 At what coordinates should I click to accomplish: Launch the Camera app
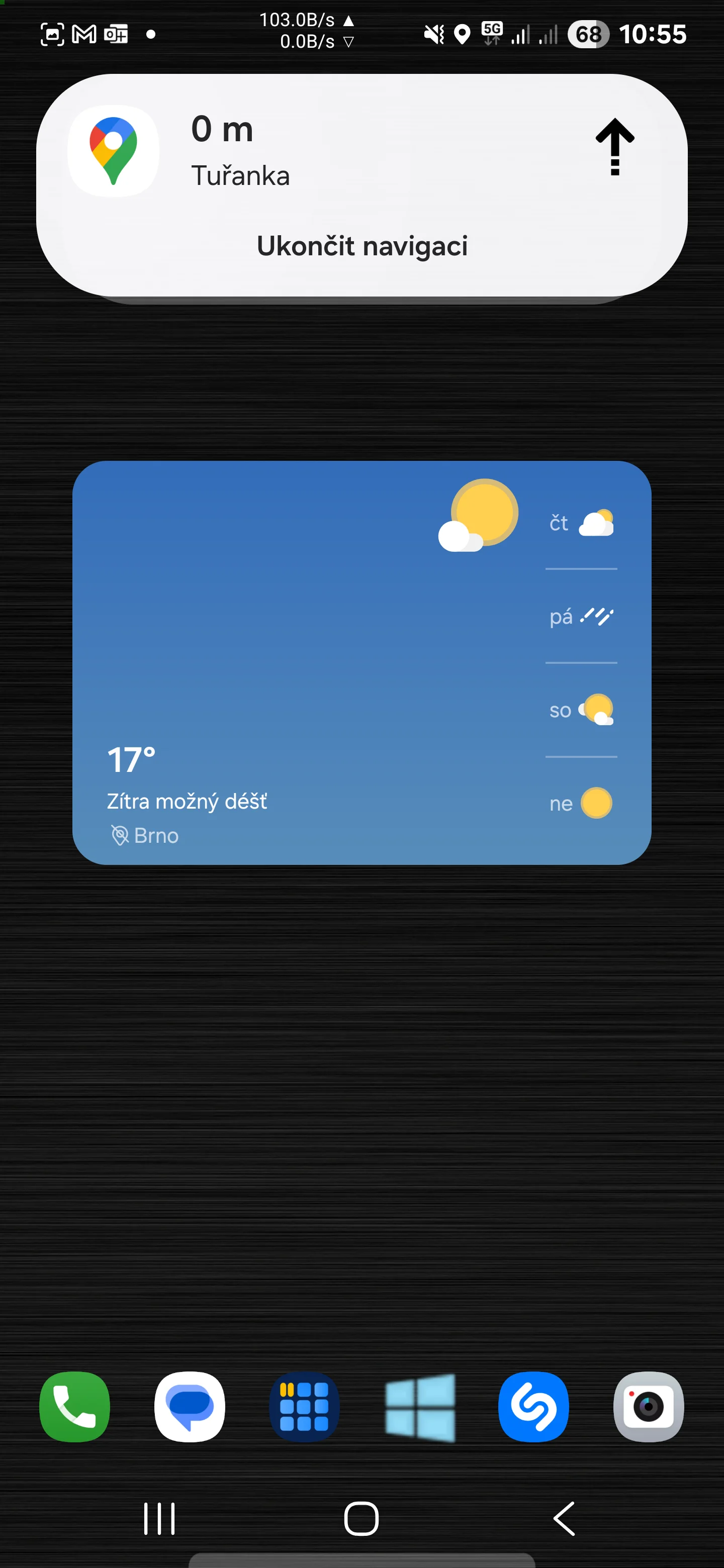(649, 1407)
